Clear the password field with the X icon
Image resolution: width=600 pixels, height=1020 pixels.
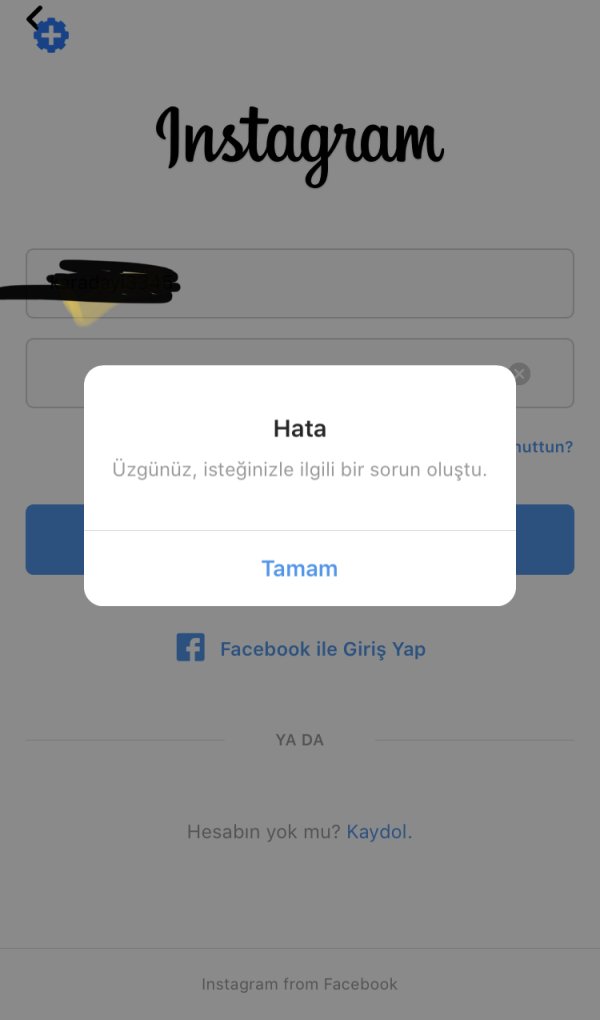pos(520,374)
